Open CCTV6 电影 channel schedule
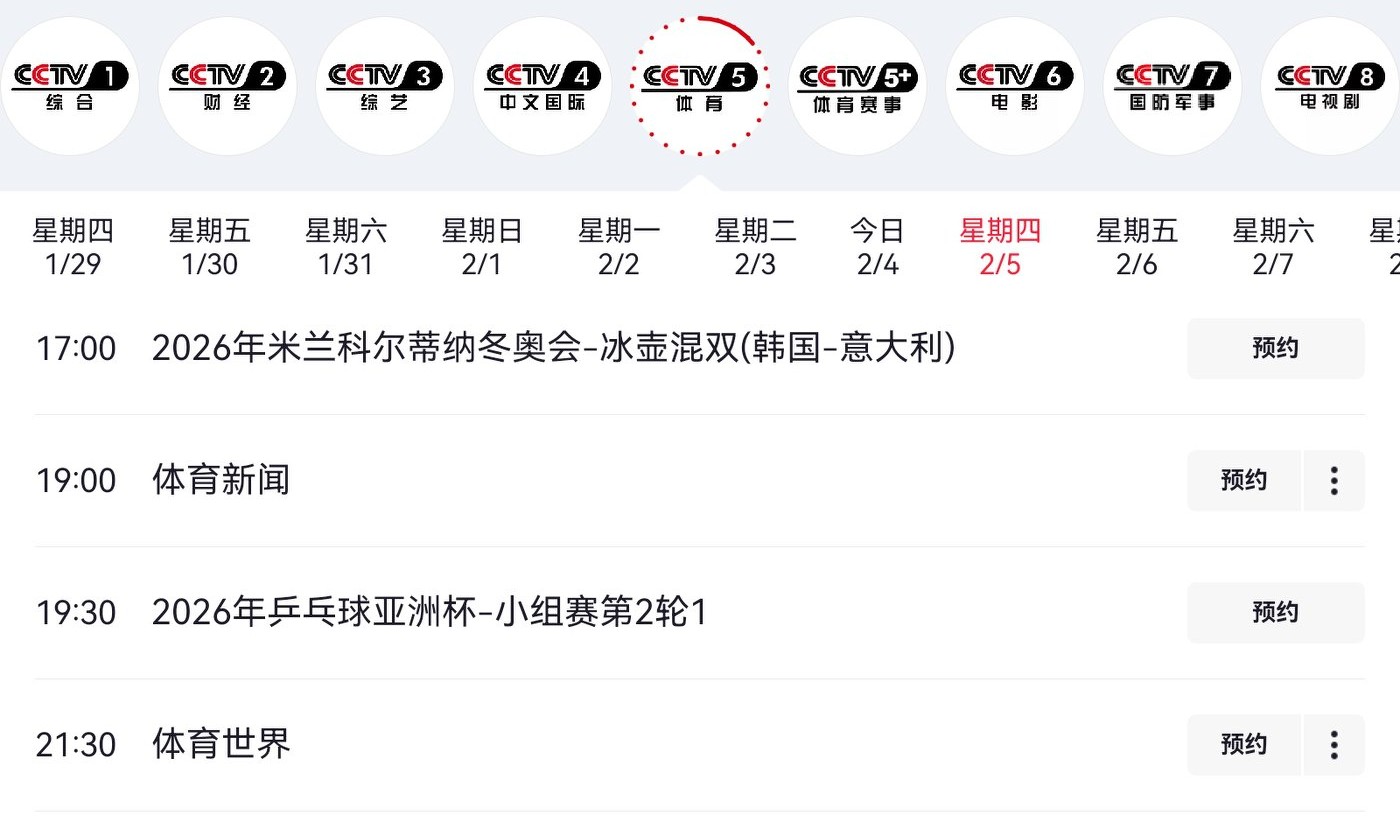Screen dimensions: 1400x816 tap(1015, 86)
